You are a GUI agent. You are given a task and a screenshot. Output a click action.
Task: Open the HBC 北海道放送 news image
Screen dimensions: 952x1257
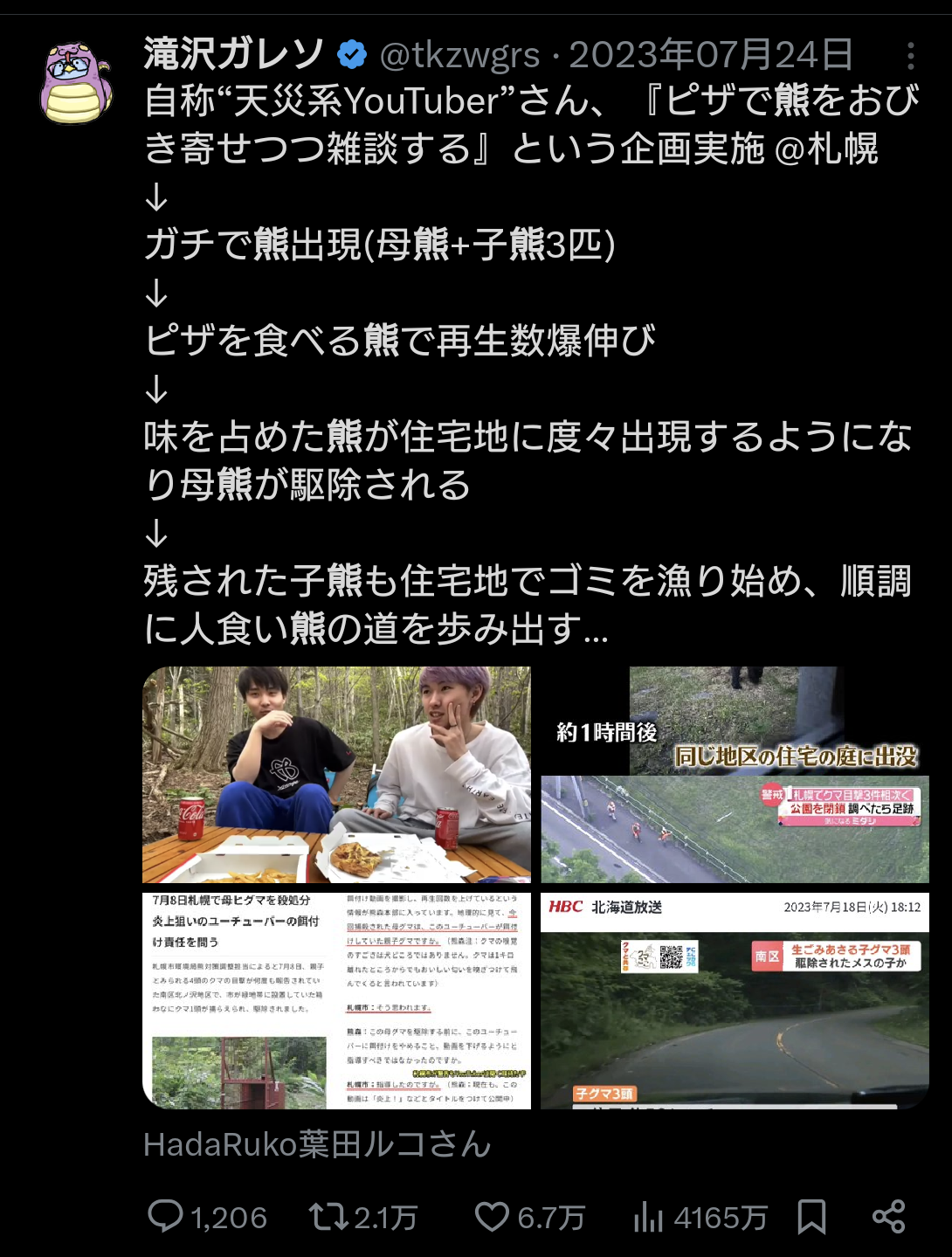pos(735,1000)
